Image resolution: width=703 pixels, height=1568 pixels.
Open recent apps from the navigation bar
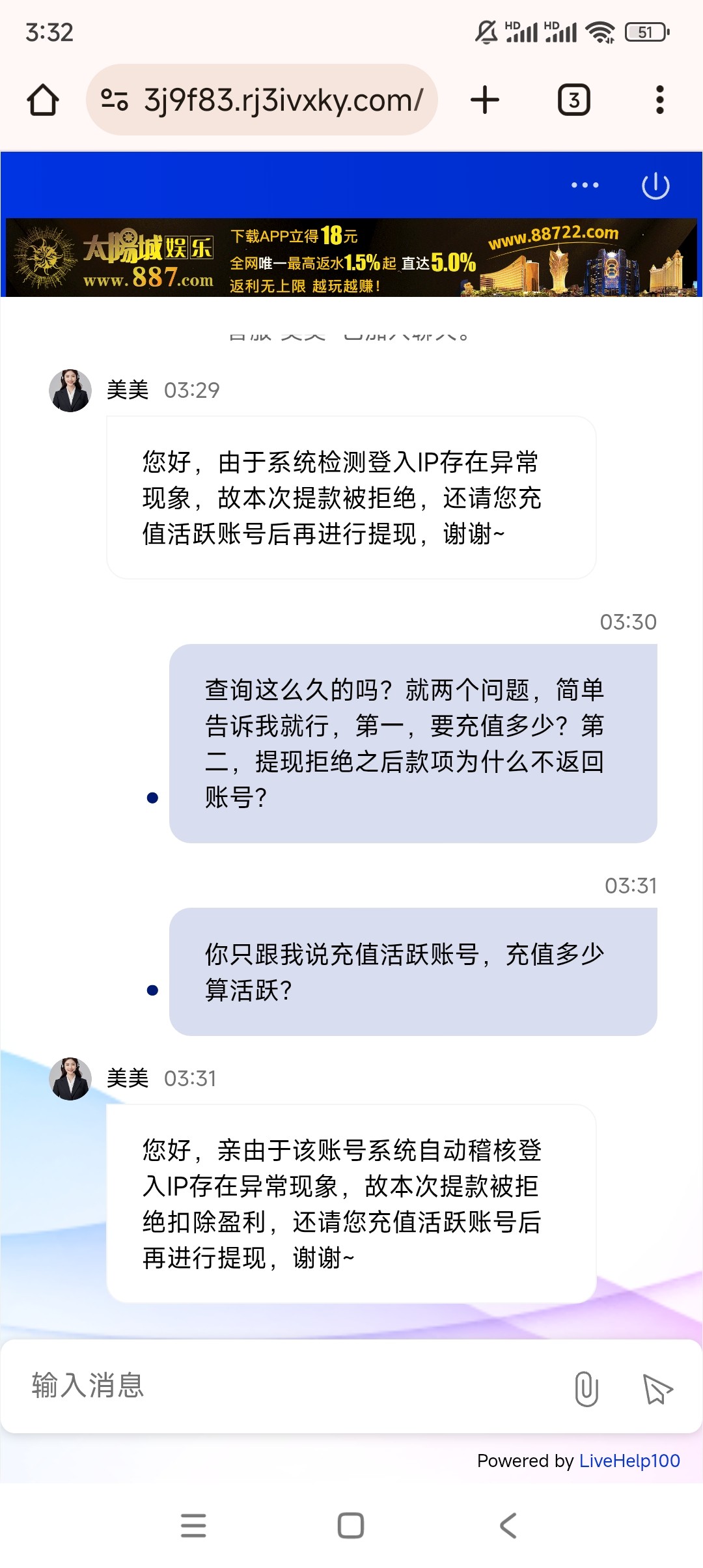pyautogui.click(x=193, y=1525)
